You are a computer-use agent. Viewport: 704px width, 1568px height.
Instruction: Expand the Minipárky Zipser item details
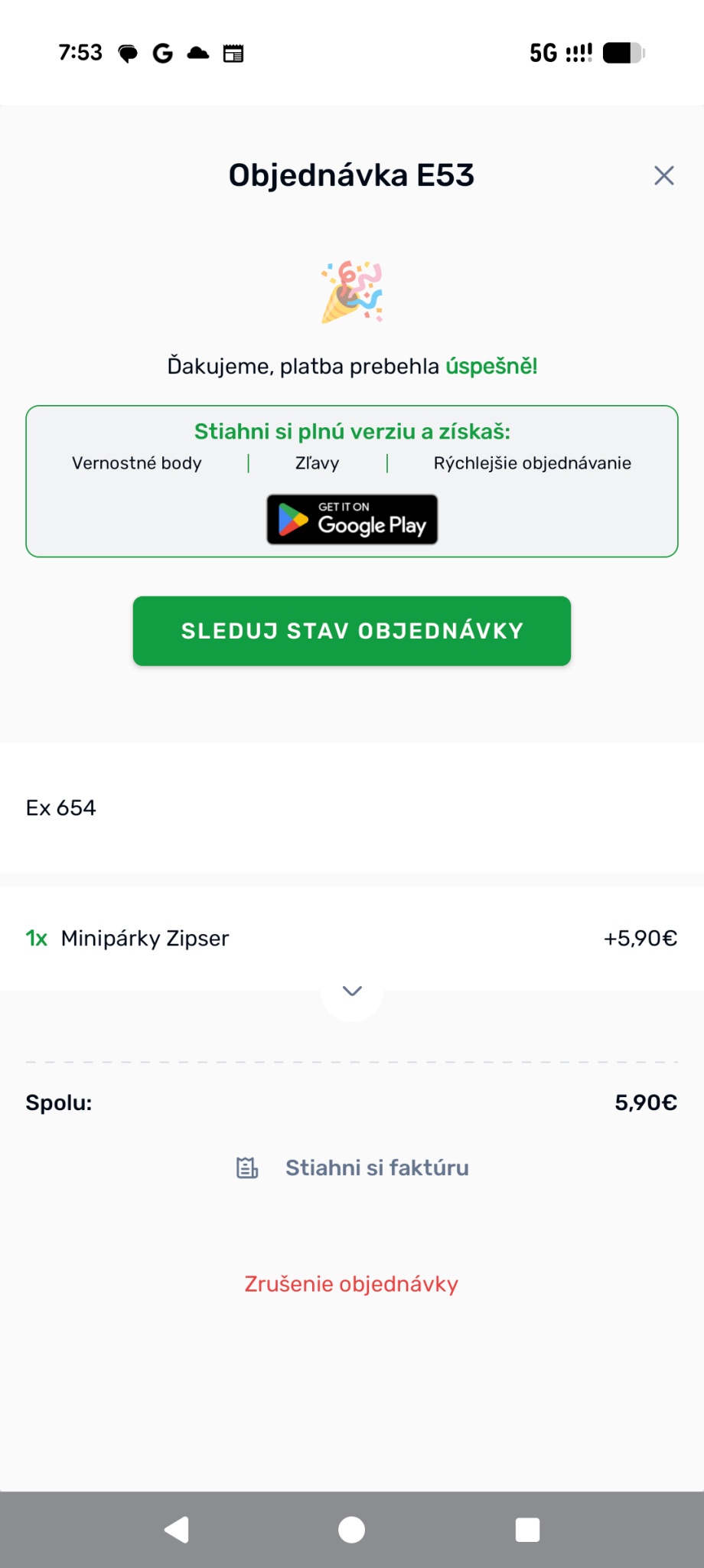(x=352, y=991)
